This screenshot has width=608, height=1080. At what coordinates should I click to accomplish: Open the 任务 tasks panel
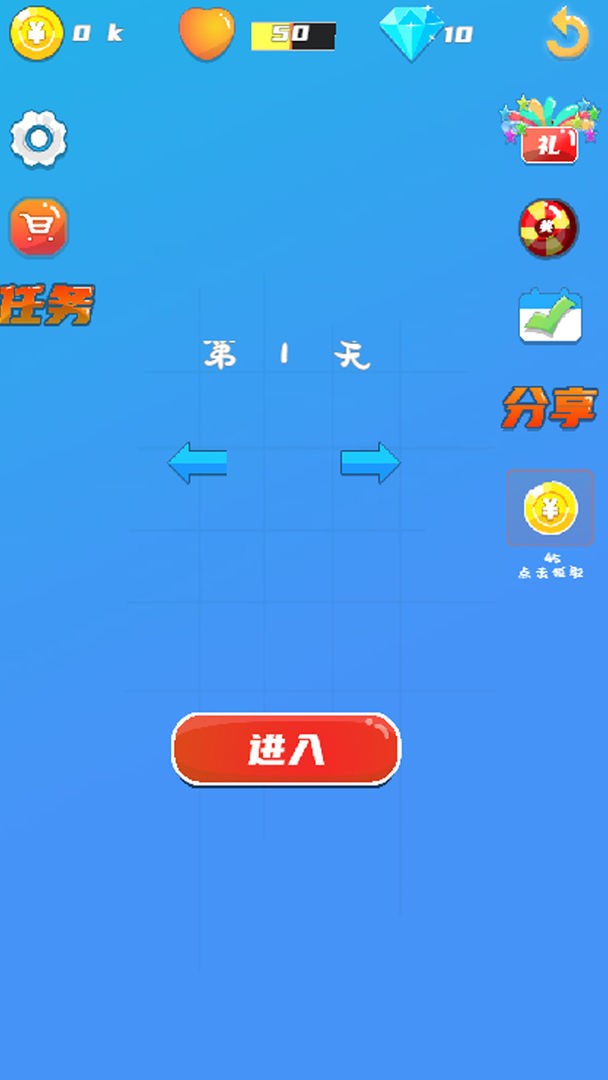(46, 305)
